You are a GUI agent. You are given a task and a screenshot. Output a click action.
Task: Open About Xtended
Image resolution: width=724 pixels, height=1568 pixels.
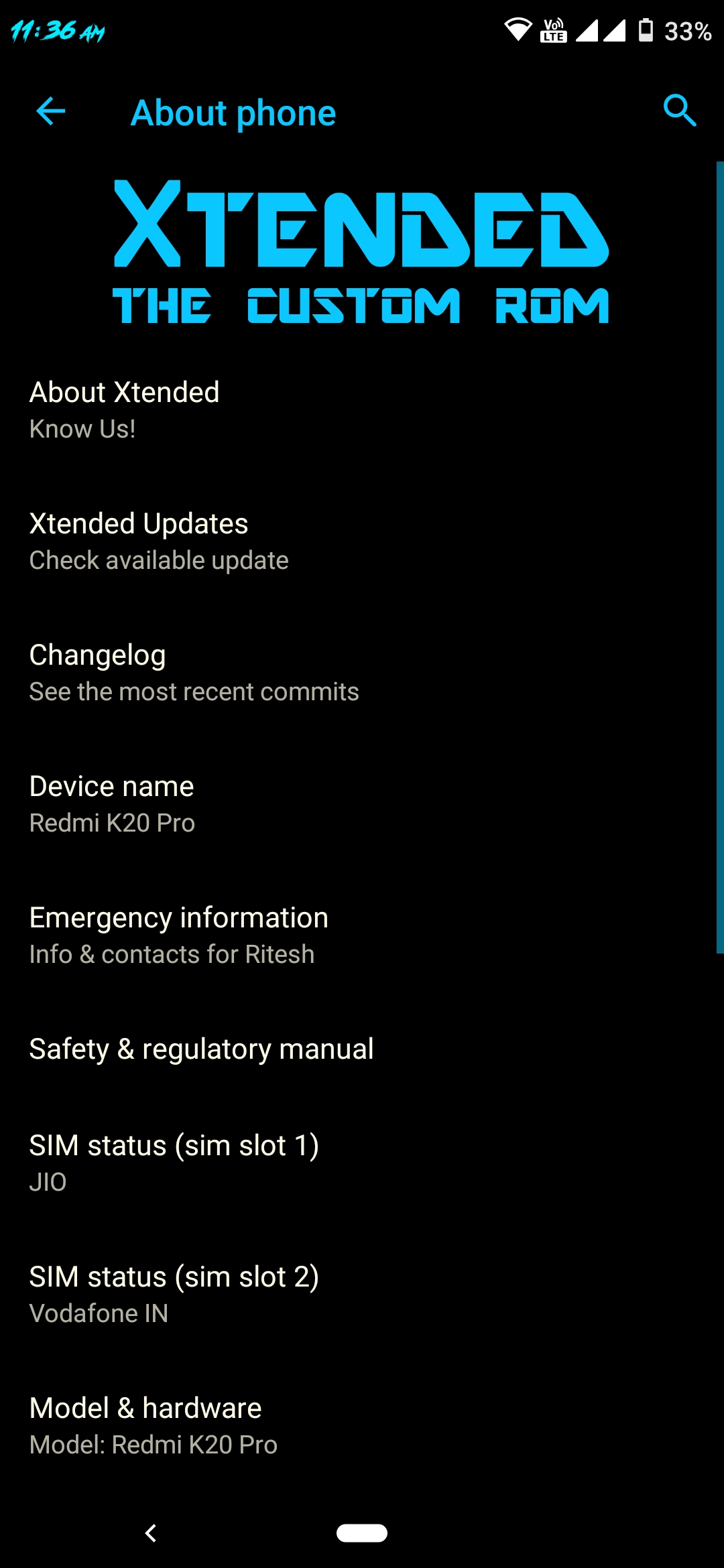(362, 409)
